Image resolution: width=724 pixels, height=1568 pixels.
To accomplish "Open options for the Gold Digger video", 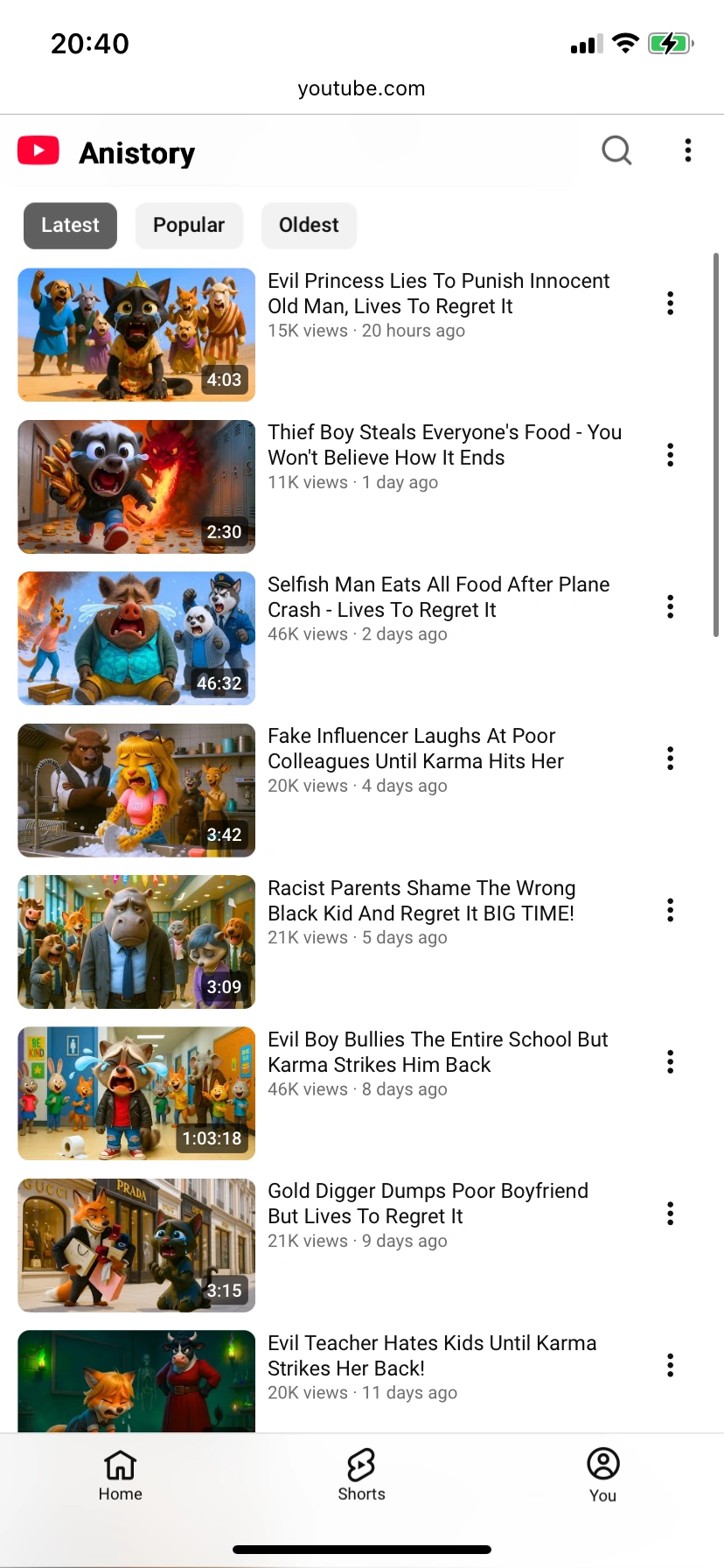I will (x=669, y=1214).
